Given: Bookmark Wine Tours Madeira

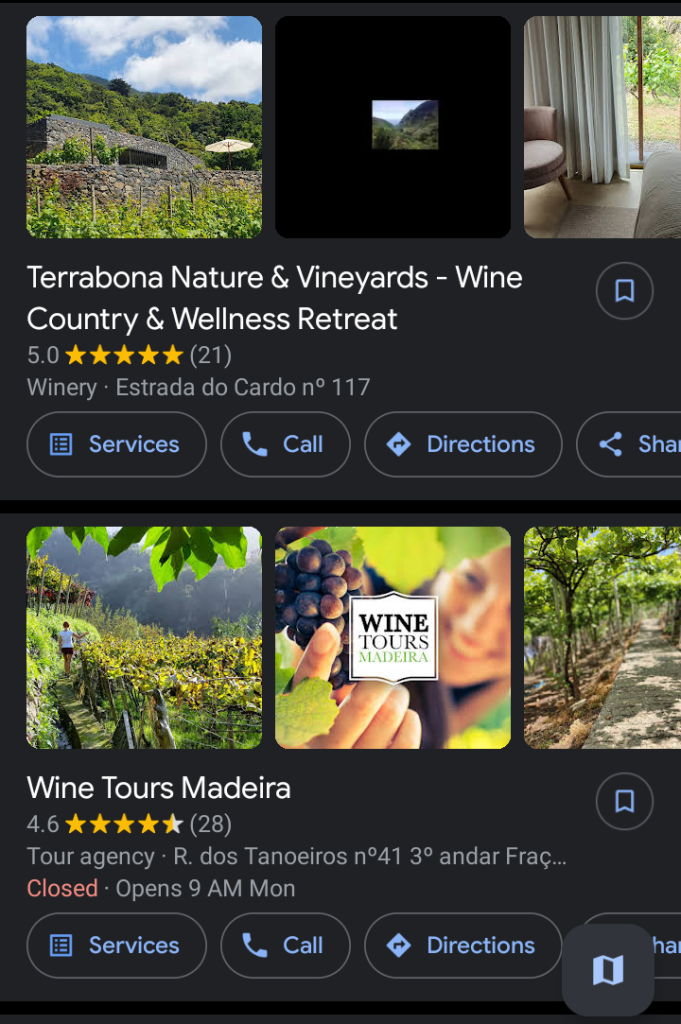Looking at the screenshot, I should (624, 801).
